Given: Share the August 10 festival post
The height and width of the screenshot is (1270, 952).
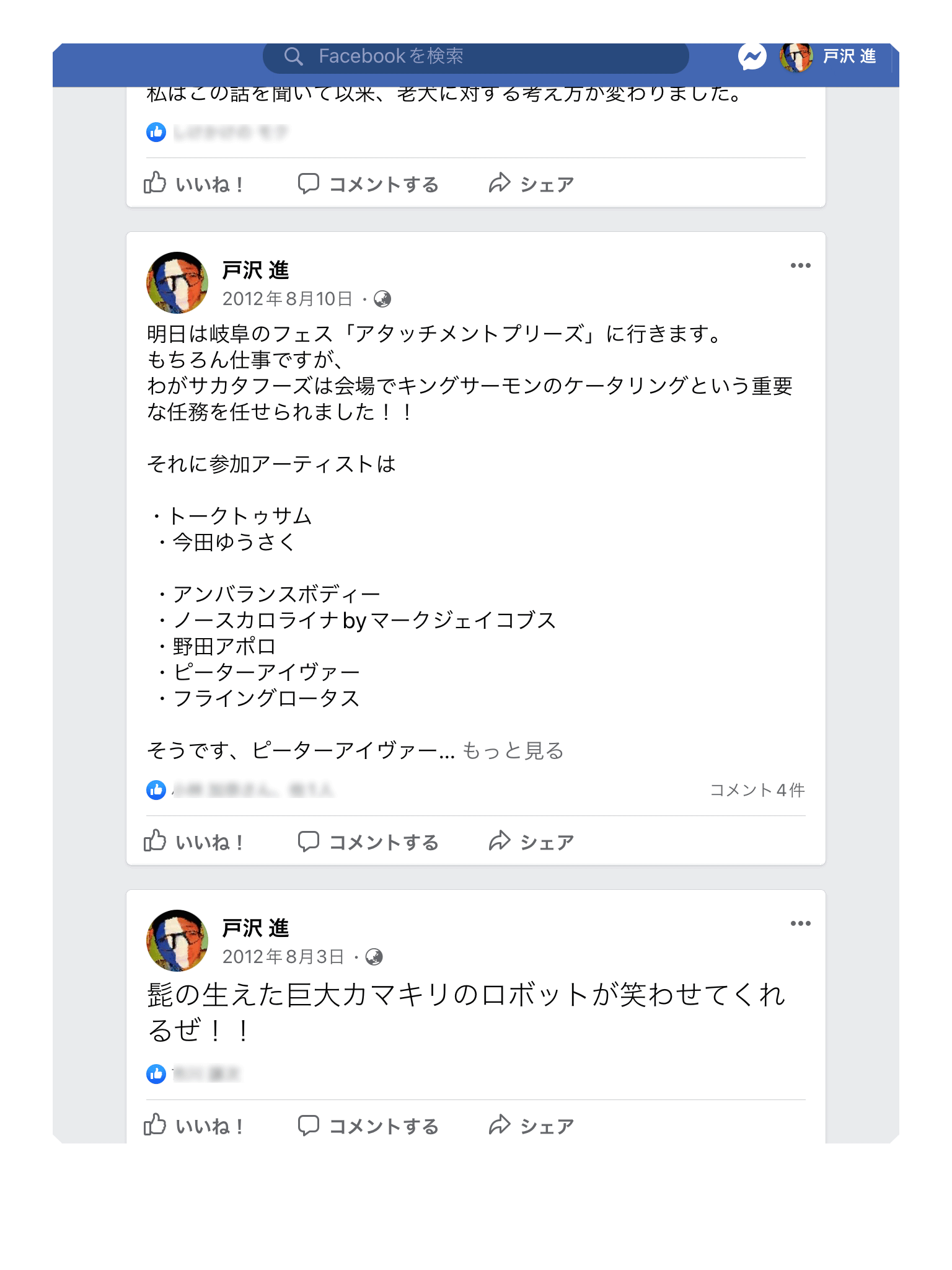Looking at the screenshot, I should (x=531, y=842).
